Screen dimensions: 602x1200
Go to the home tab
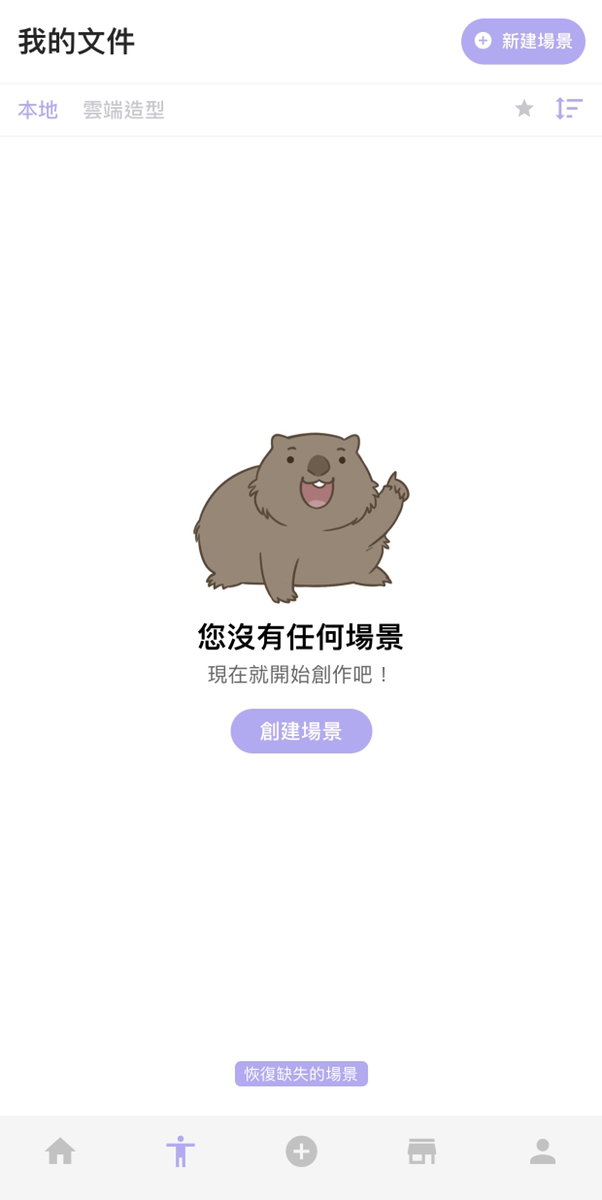[x=60, y=1152]
